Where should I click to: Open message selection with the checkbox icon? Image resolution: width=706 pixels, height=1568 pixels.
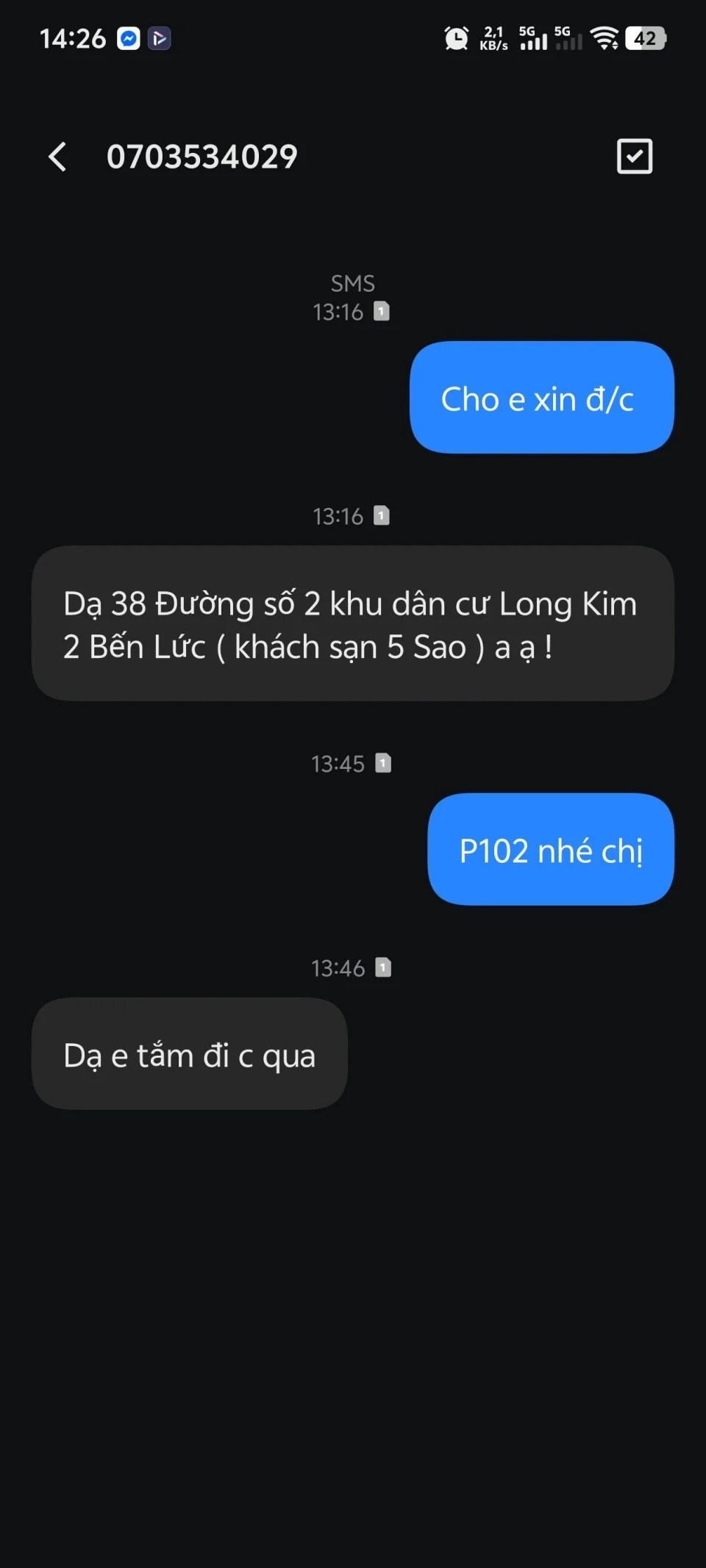[634, 157]
